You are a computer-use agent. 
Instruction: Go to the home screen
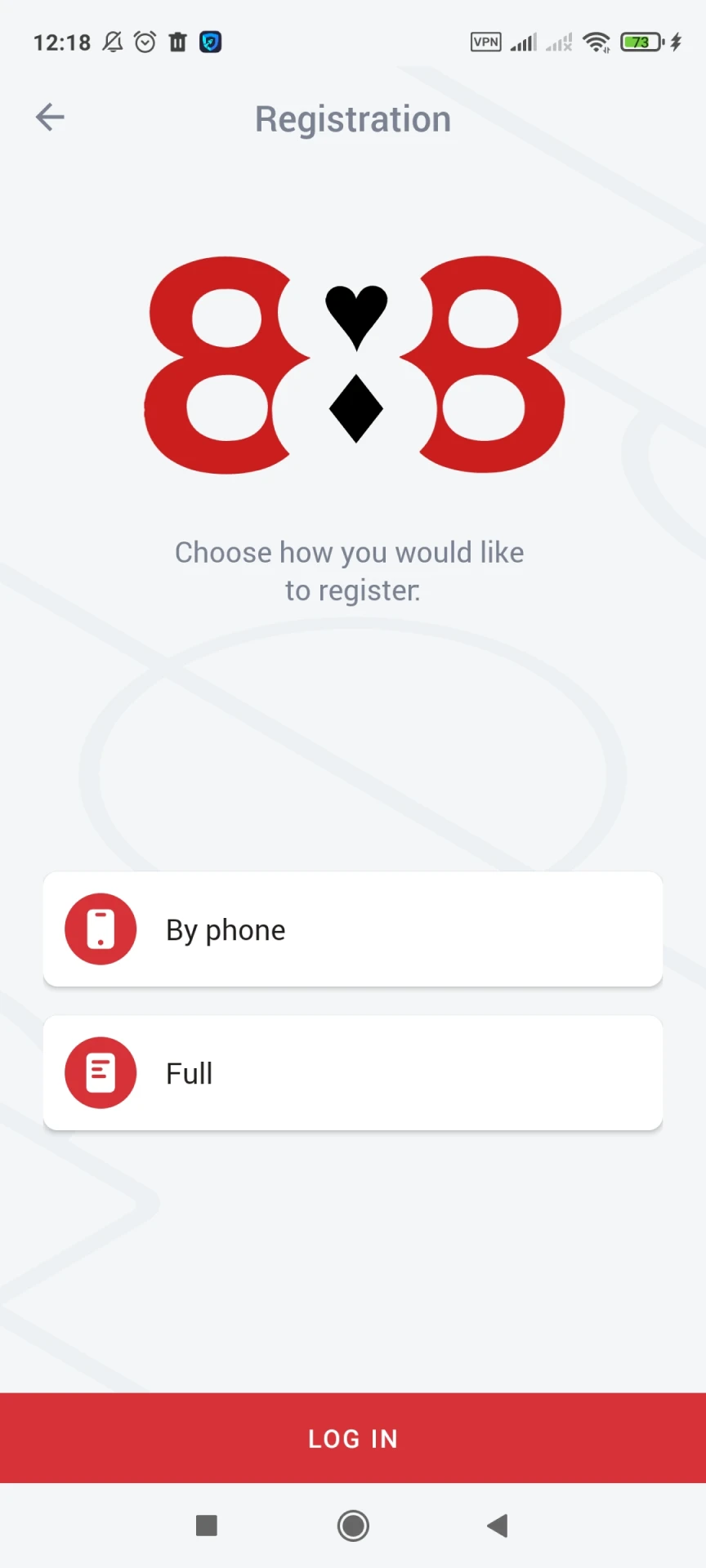tap(353, 1526)
